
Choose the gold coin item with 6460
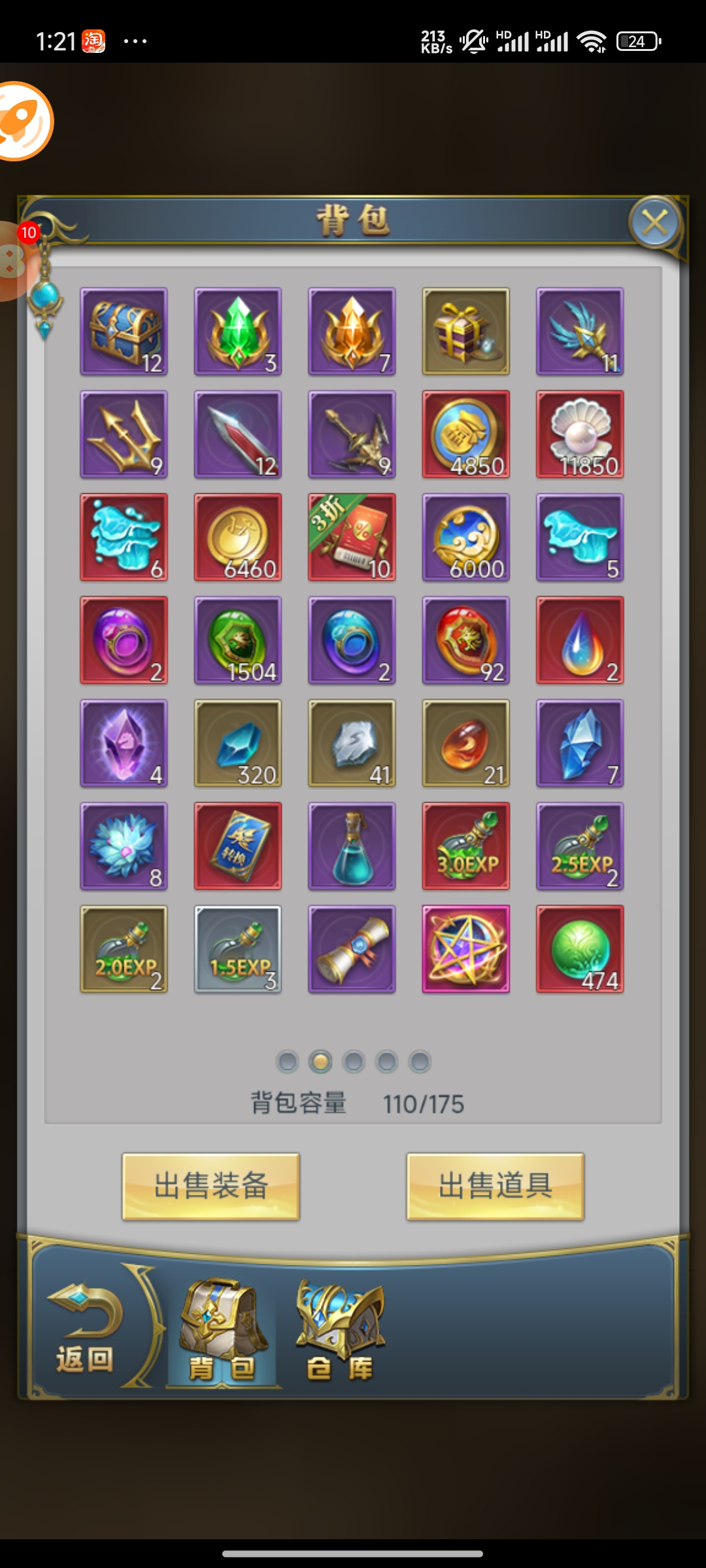[238, 537]
